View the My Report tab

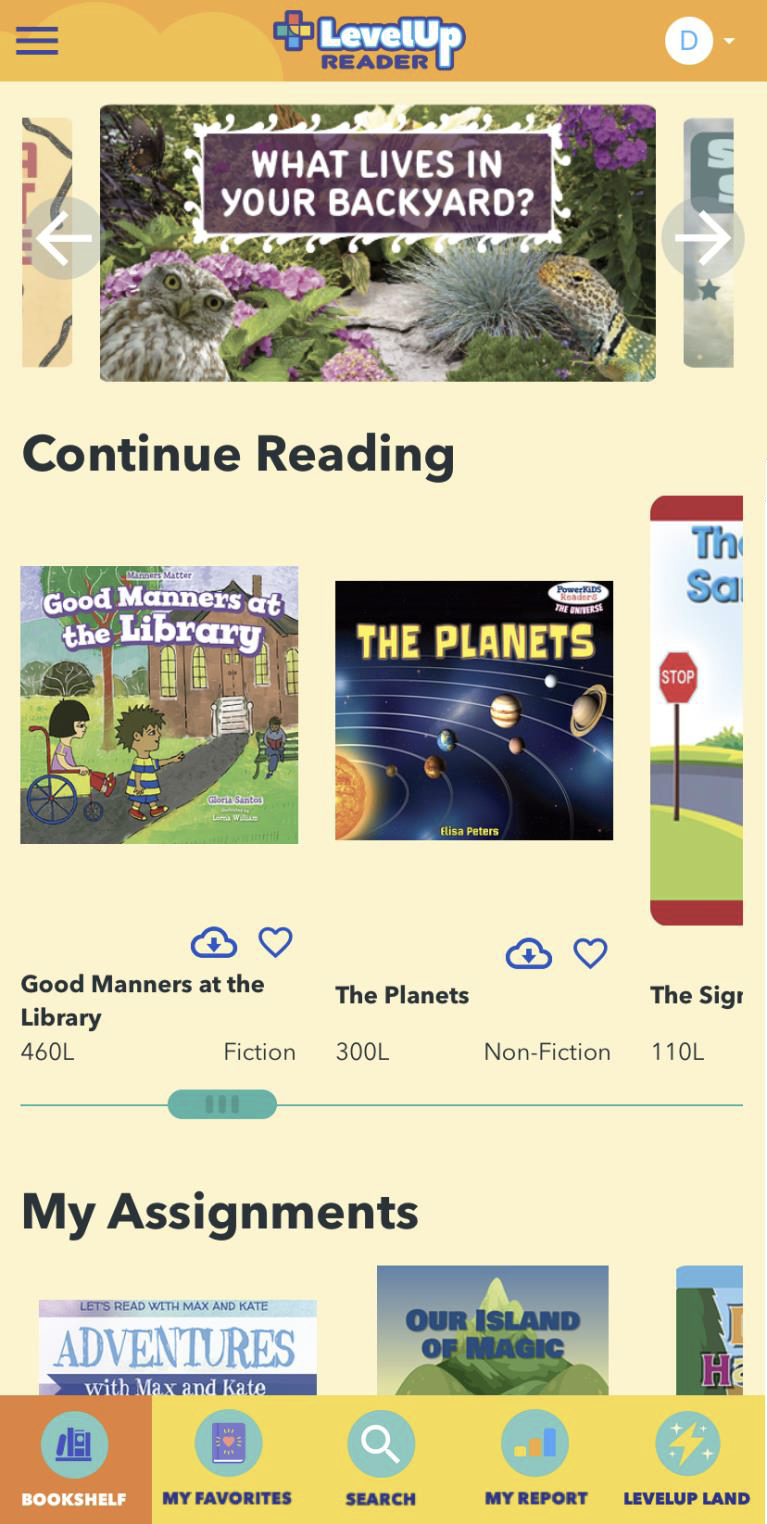[535, 1459]
